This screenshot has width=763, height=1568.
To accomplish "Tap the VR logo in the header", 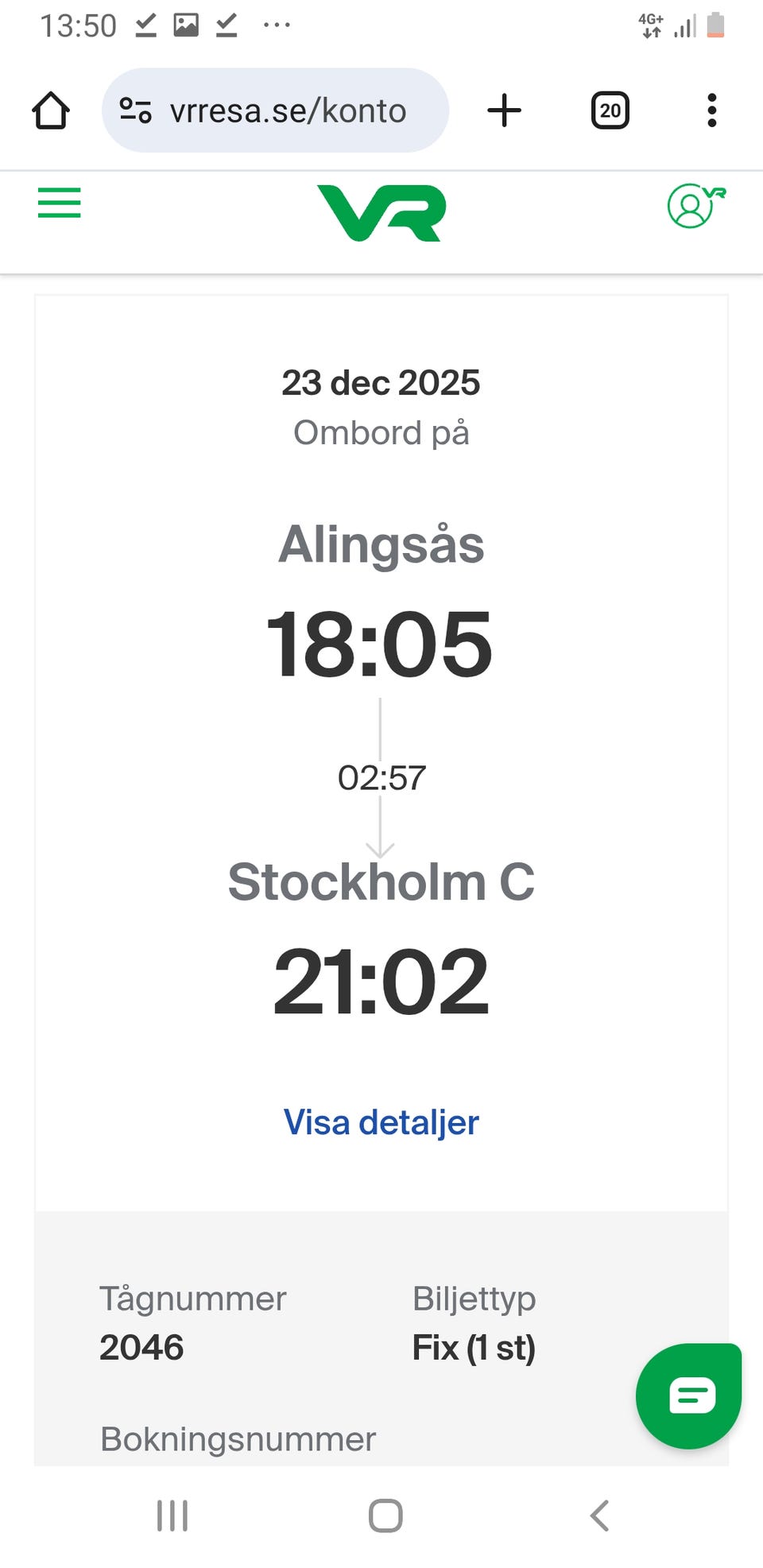I will coord(381,212).
